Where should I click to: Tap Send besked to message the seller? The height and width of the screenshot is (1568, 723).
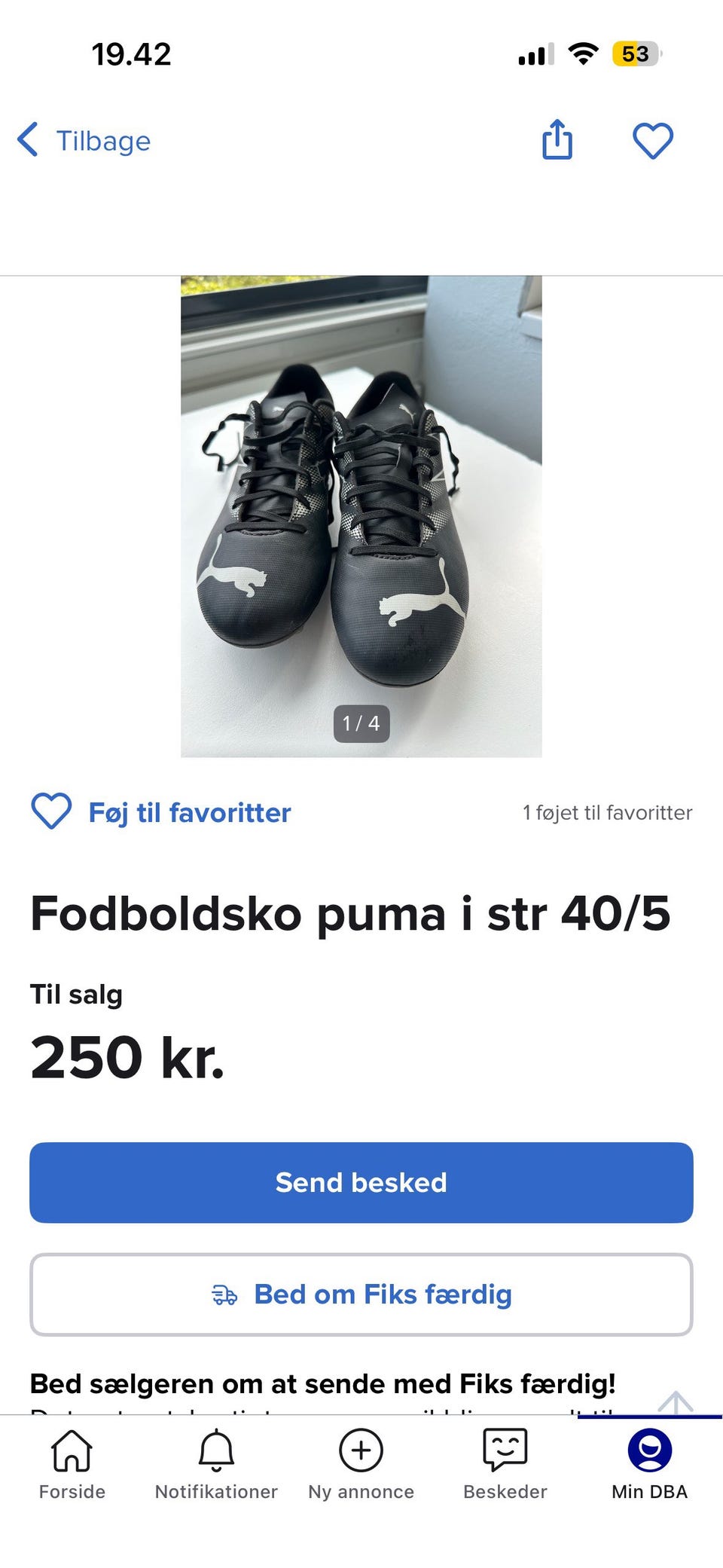pos(361,1182)
